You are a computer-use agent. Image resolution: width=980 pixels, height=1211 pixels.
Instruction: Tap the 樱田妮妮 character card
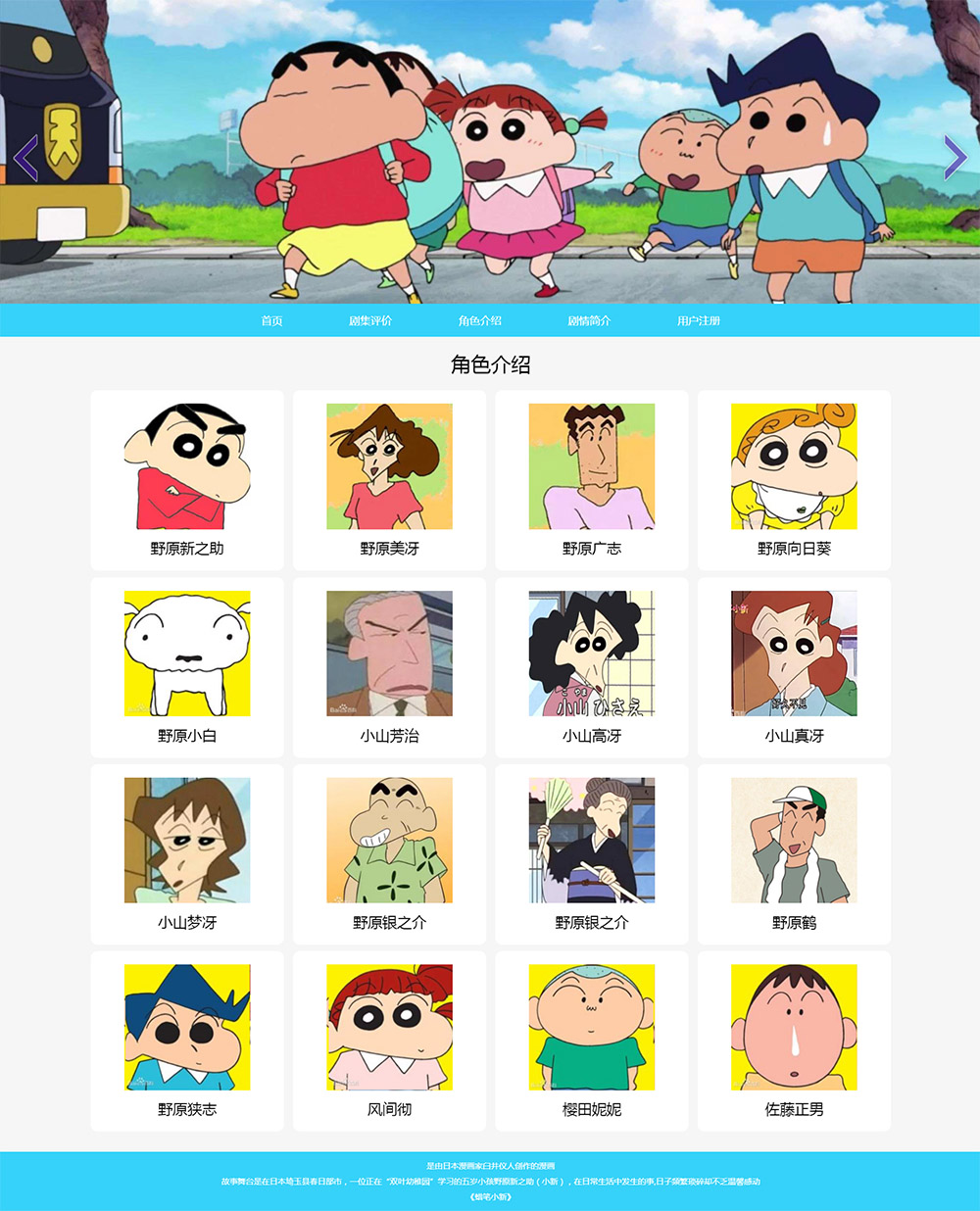click(592, 1041)
